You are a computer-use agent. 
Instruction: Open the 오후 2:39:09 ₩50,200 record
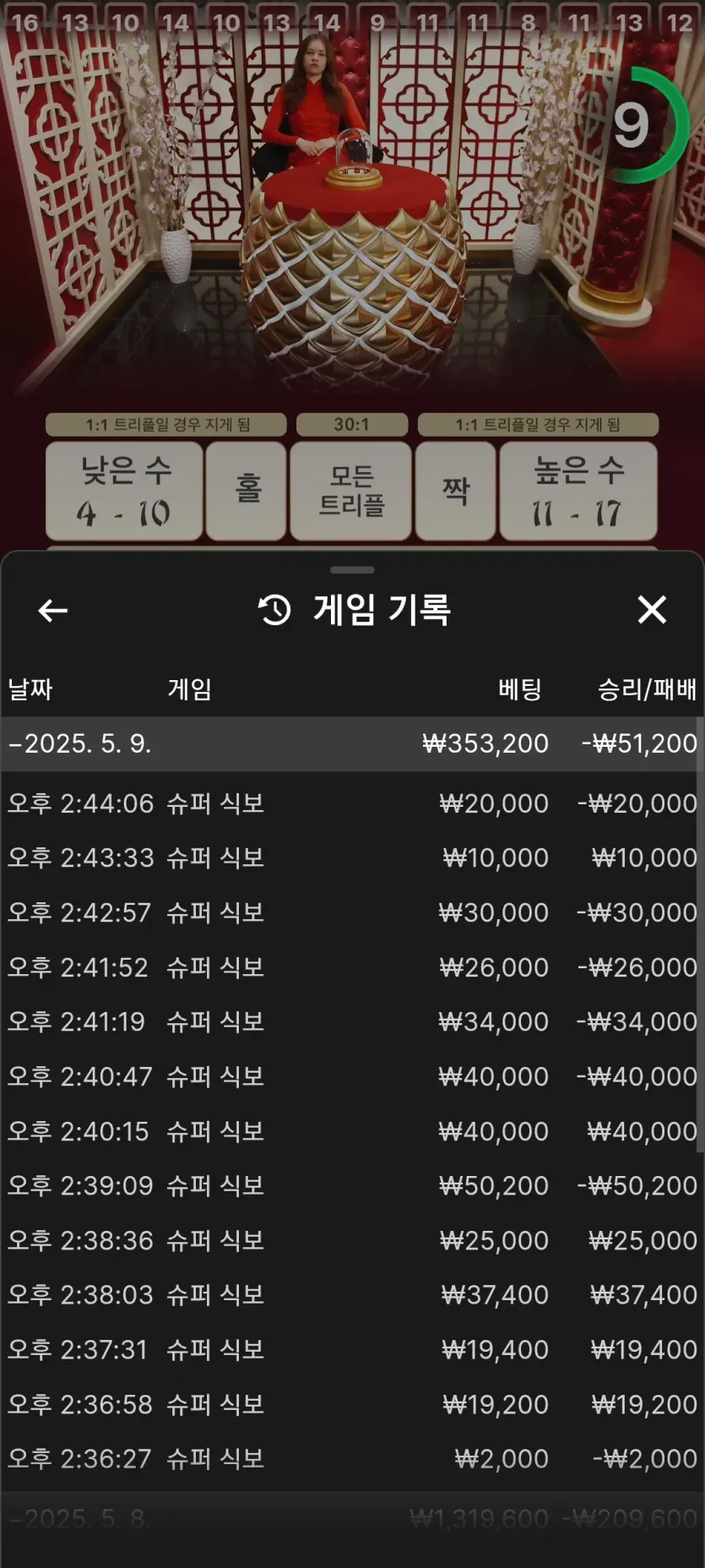point(351,1185)
